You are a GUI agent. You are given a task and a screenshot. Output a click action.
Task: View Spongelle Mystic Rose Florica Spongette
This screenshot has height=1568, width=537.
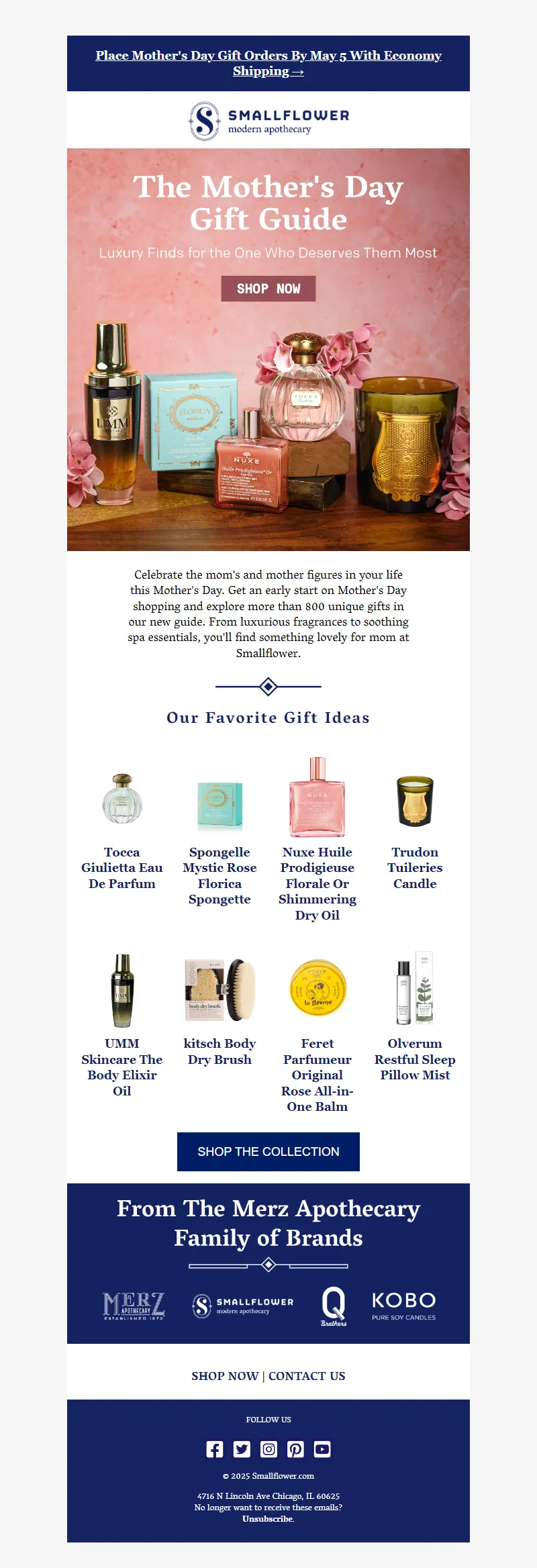coord(219,875)
